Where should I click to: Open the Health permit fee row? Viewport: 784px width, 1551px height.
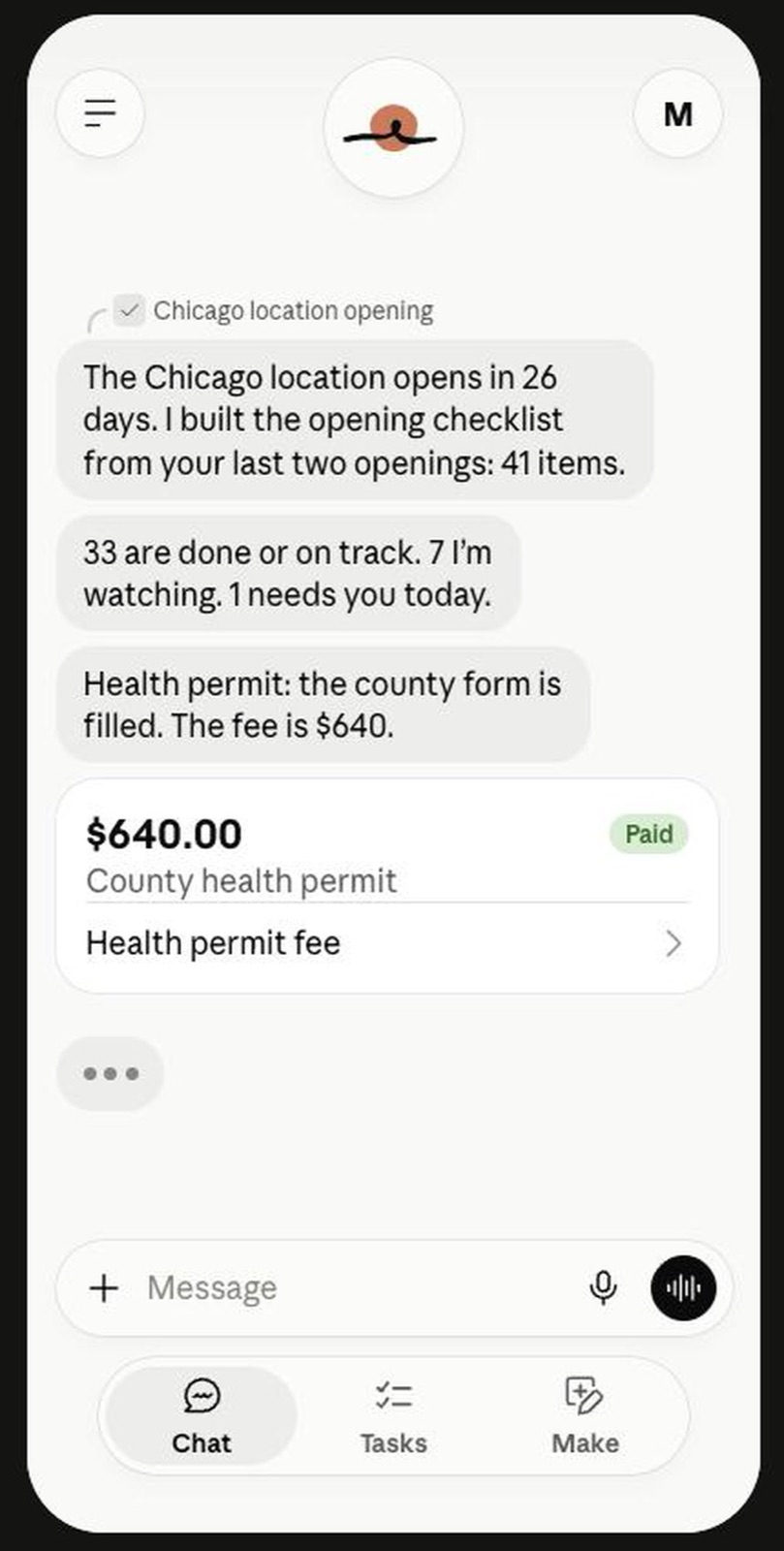click(387, 943)
